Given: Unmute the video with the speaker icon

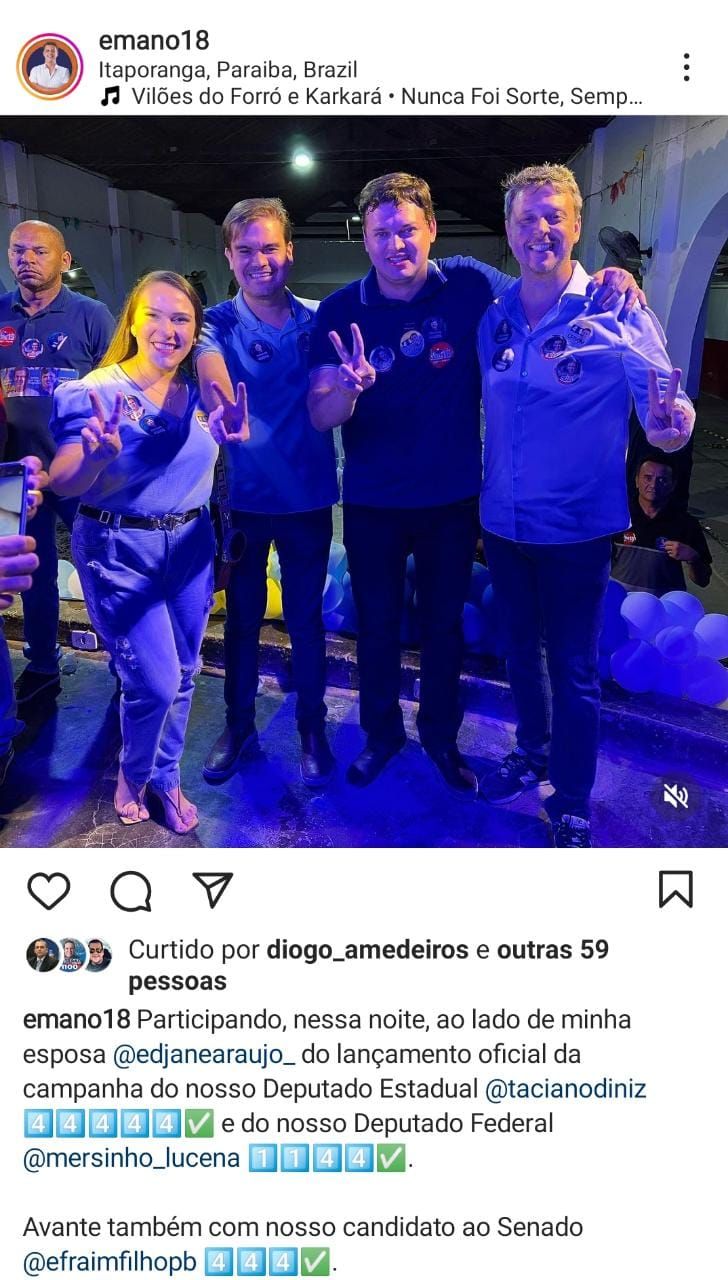Looking at the screenshot, I should coord(676,796).
